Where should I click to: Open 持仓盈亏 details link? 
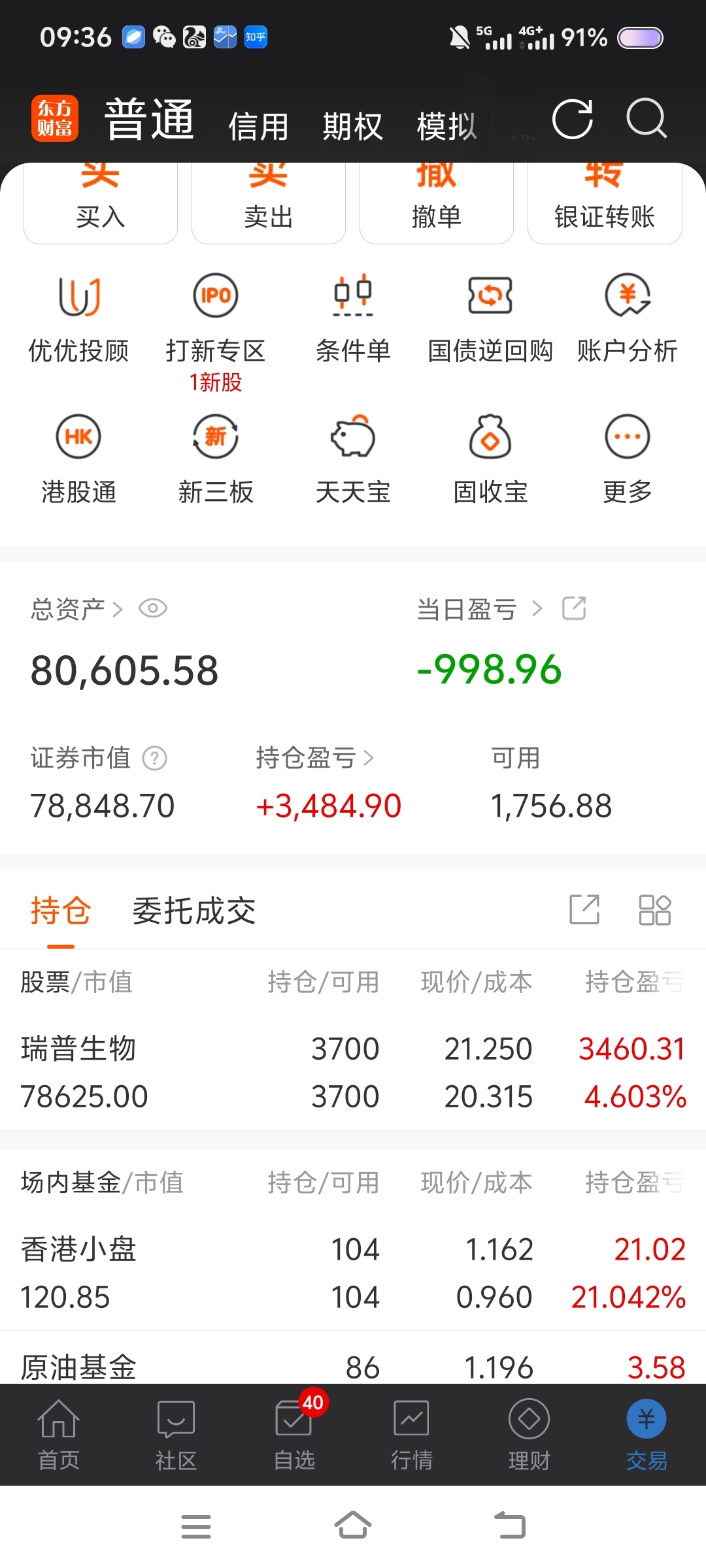coord(315,758)
